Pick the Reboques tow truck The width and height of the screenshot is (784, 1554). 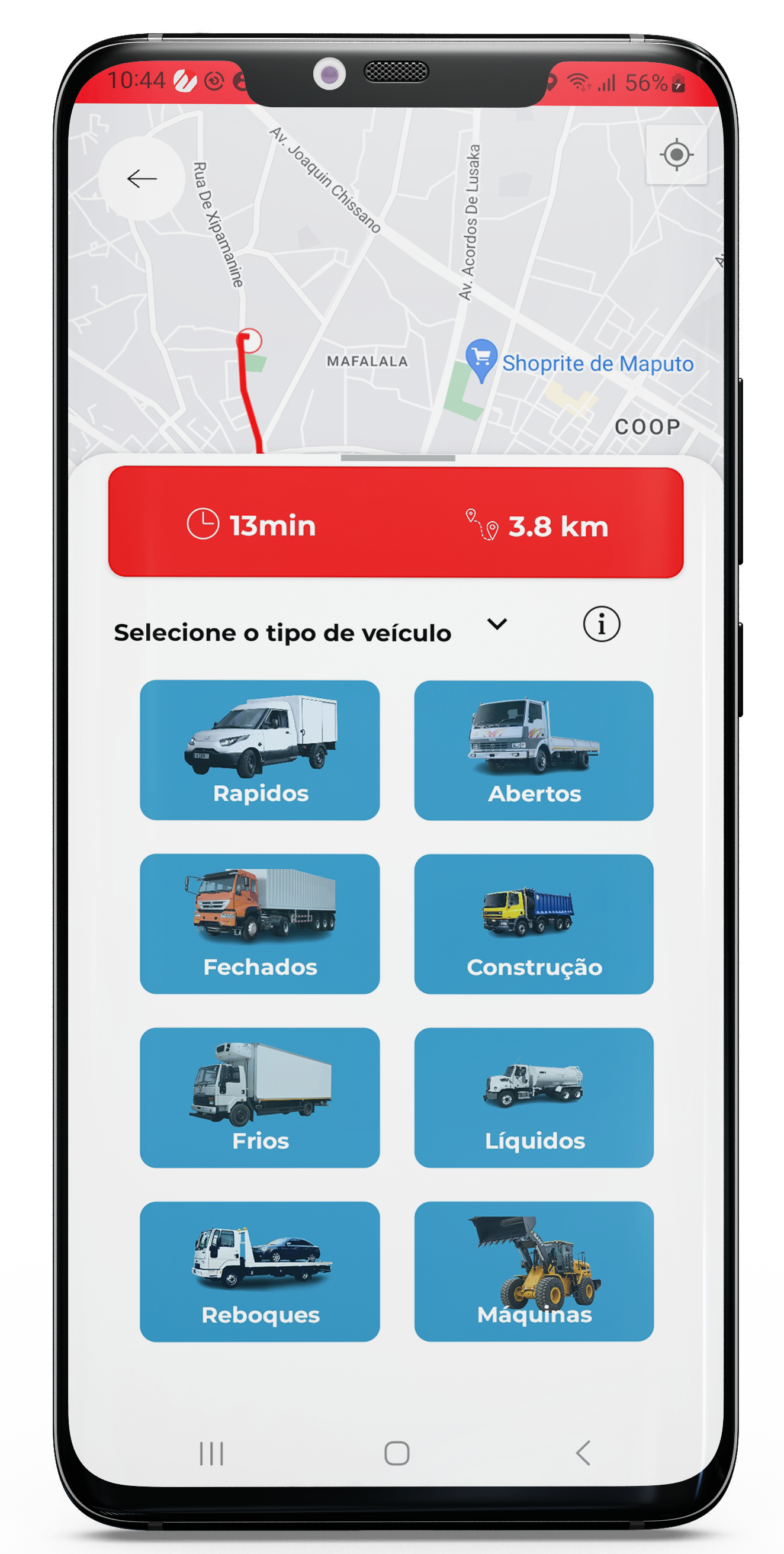pyautogui.click(x=260, y=1271)
